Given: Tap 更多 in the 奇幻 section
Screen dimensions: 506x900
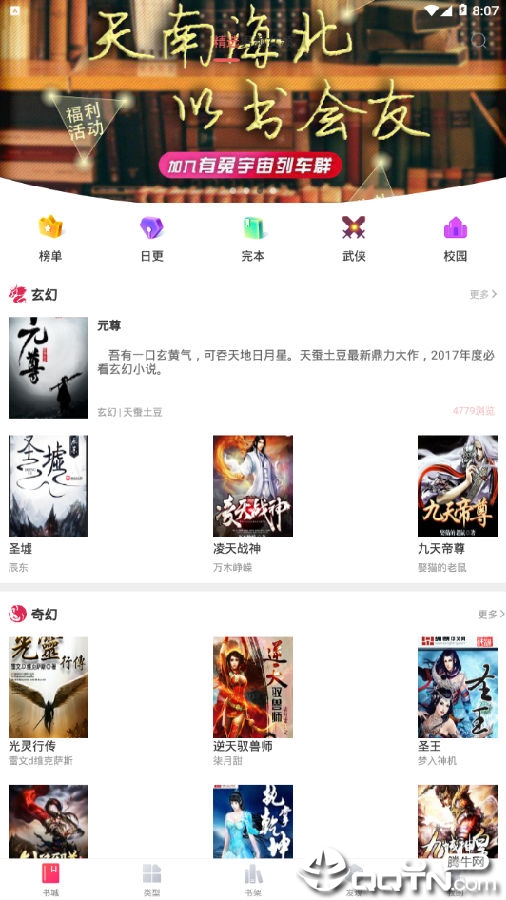Looking at the screenshot, I should 491,614.
